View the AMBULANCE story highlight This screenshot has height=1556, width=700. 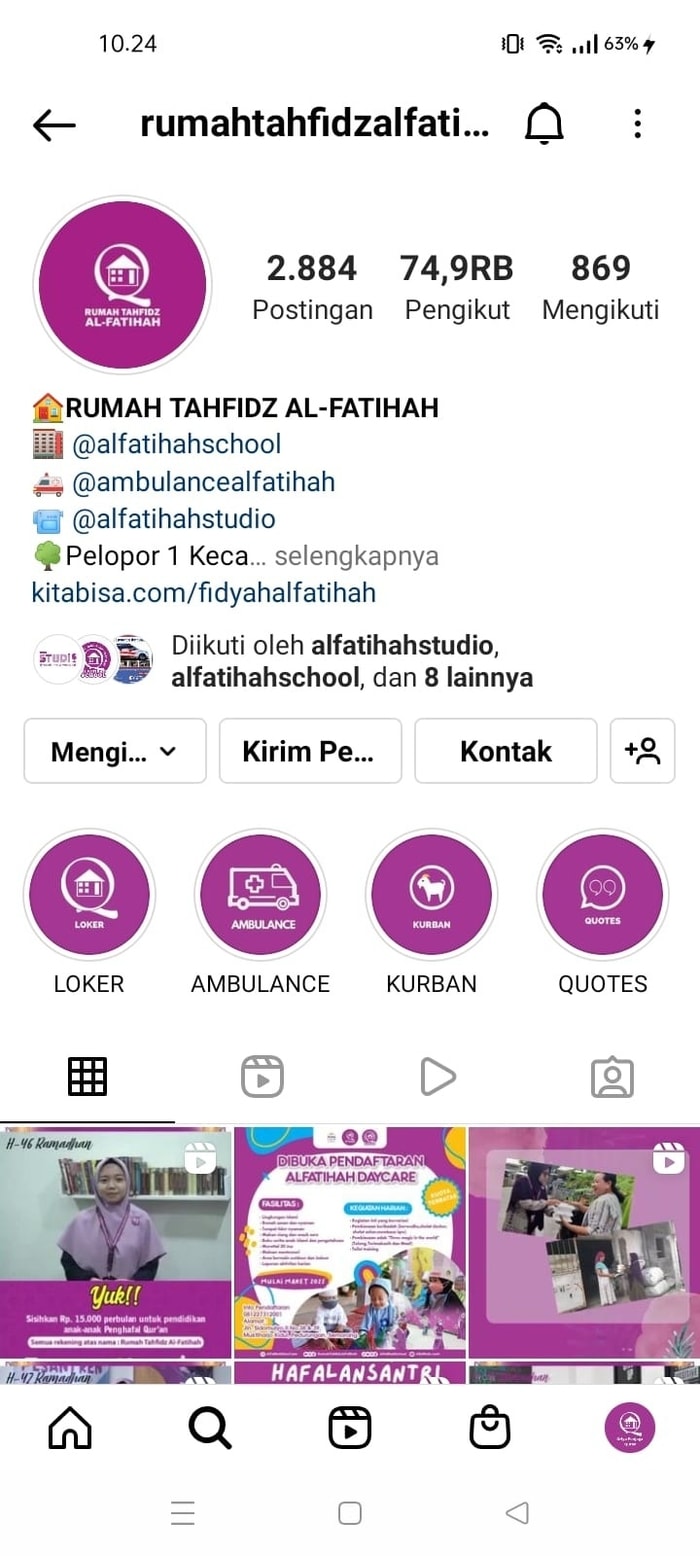click(x=261, y=894)
